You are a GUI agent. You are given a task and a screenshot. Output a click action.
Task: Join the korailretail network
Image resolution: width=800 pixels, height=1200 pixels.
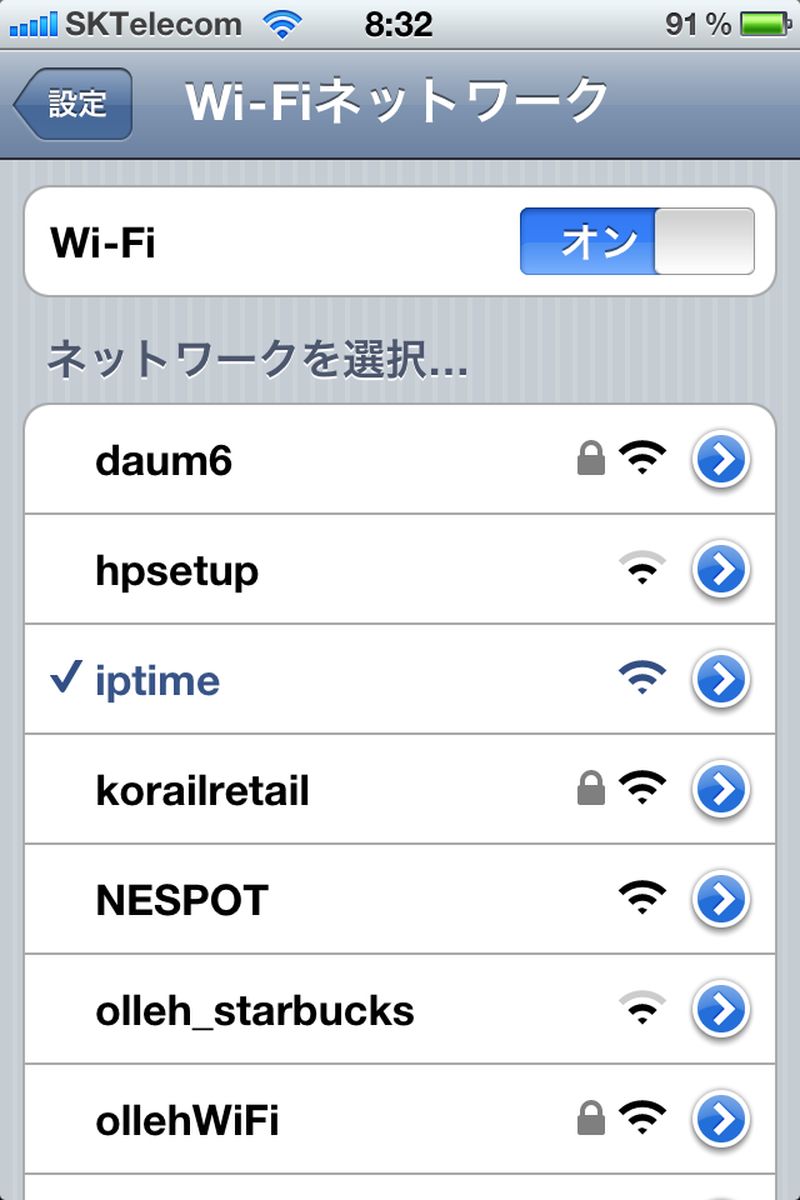[x=300, y=791]
